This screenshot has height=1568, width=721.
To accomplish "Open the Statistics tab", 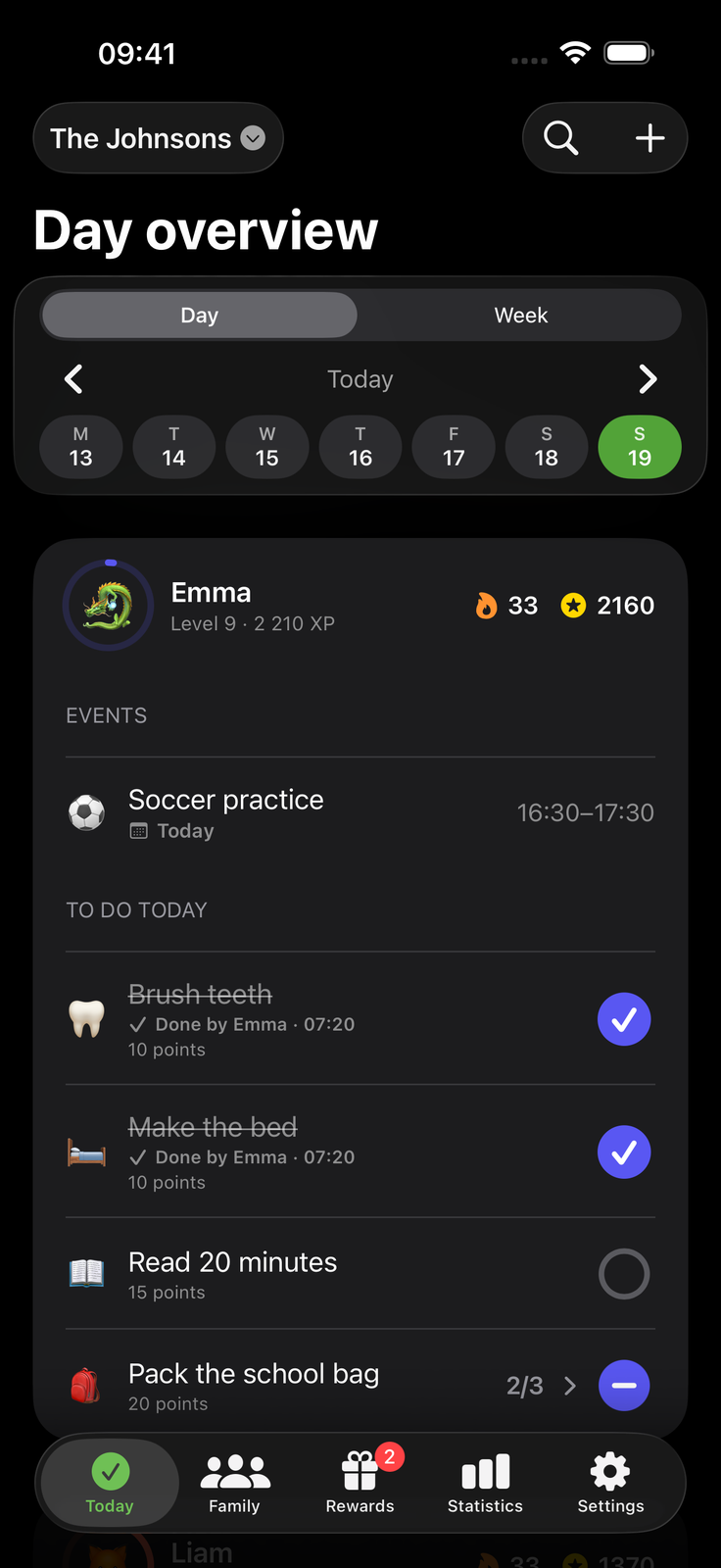I will (485, 1484).
